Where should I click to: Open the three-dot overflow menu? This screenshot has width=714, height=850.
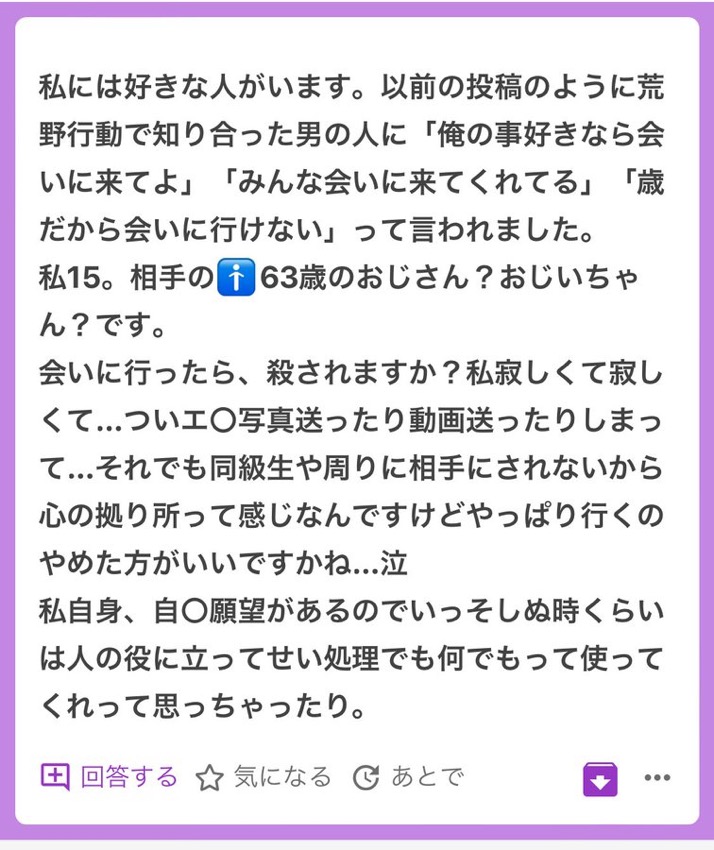pos(657,778)
